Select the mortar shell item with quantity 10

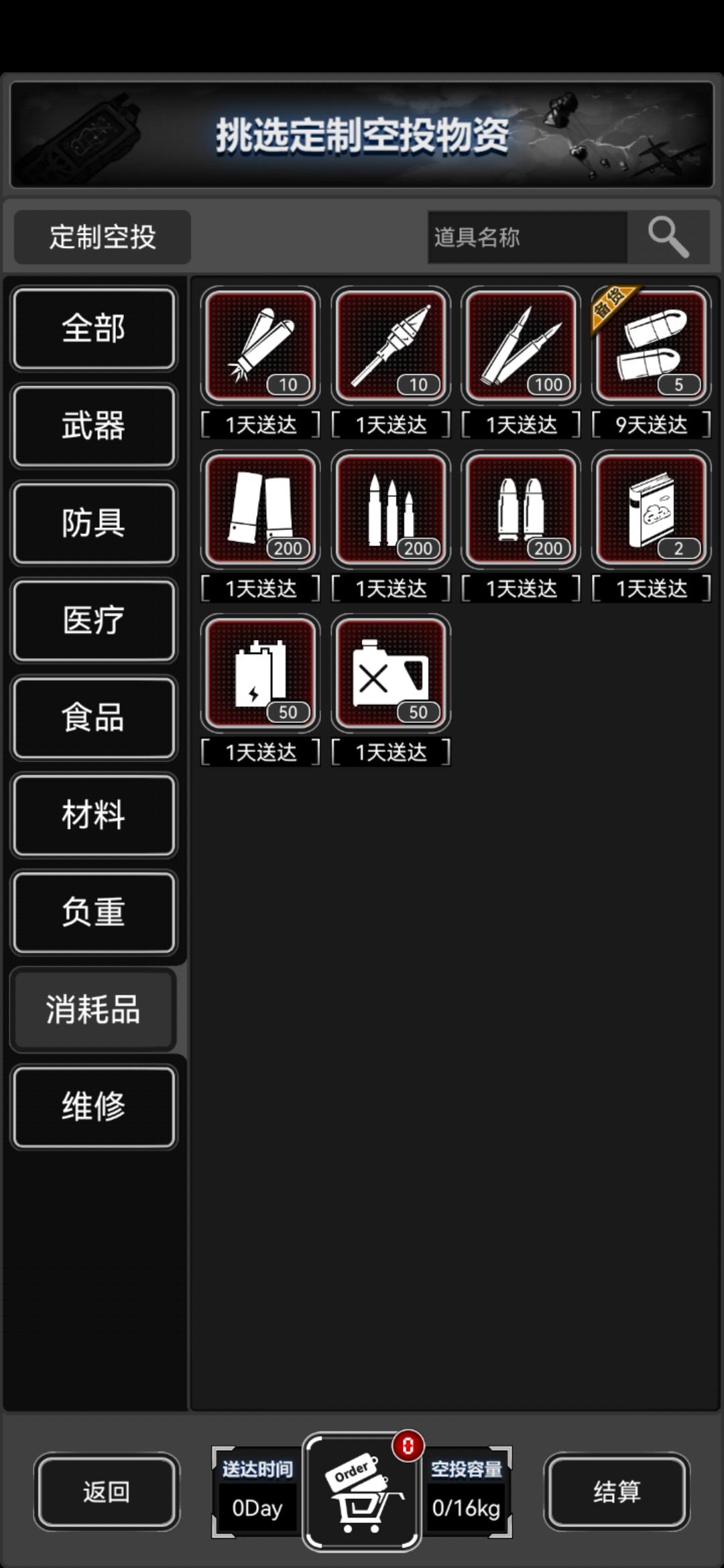tap(259, 346)
